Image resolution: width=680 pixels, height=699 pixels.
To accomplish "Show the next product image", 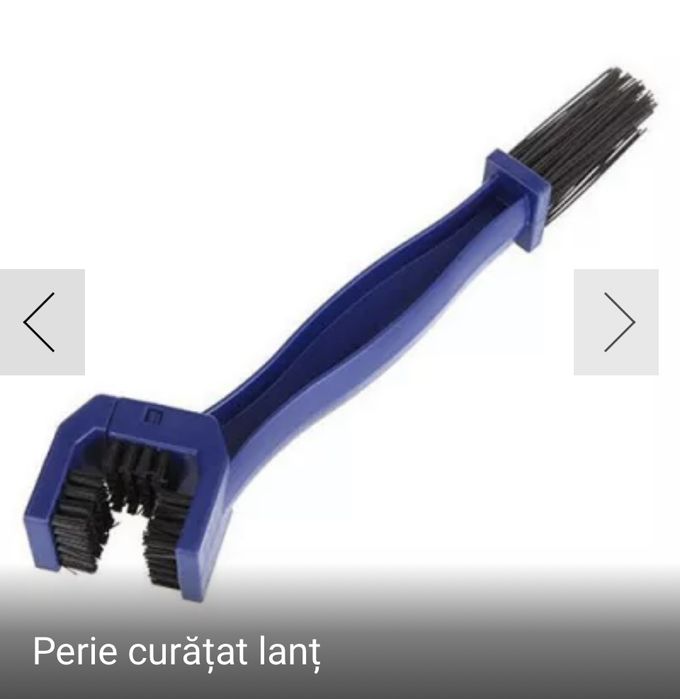I will coord(616,322).
